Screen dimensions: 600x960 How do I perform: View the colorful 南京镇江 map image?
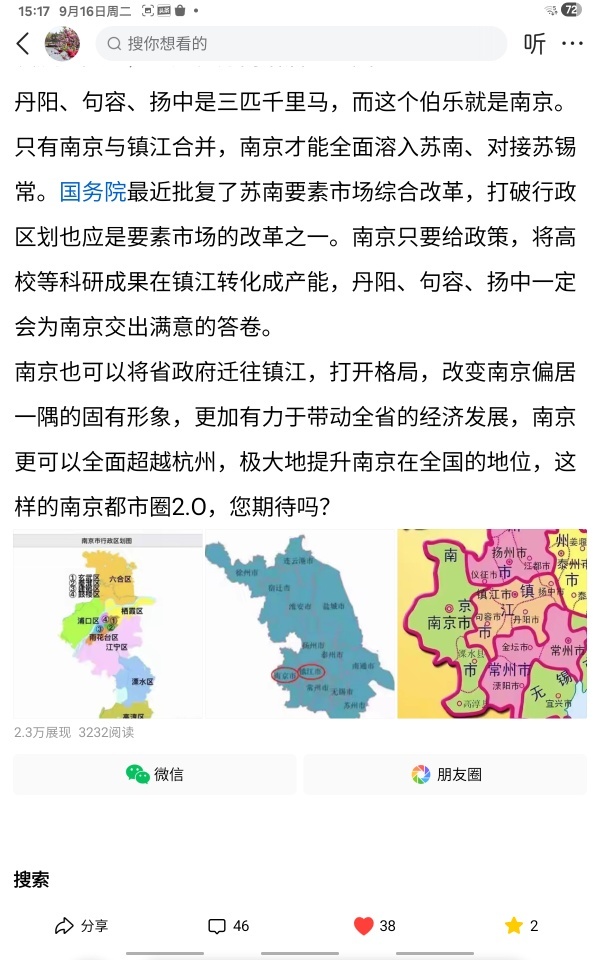491,626
